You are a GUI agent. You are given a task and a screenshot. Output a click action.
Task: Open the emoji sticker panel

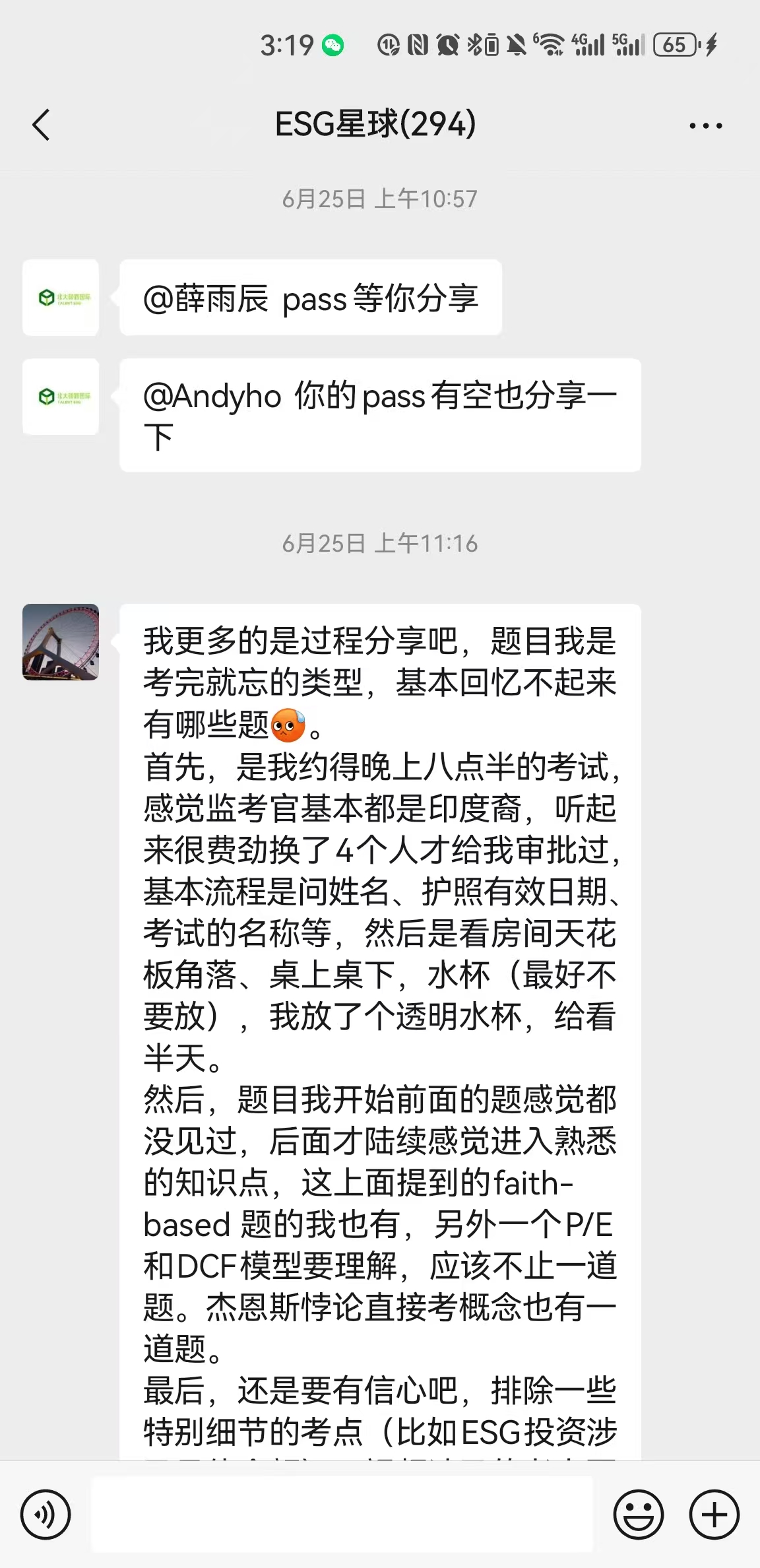coord(639,1515)
